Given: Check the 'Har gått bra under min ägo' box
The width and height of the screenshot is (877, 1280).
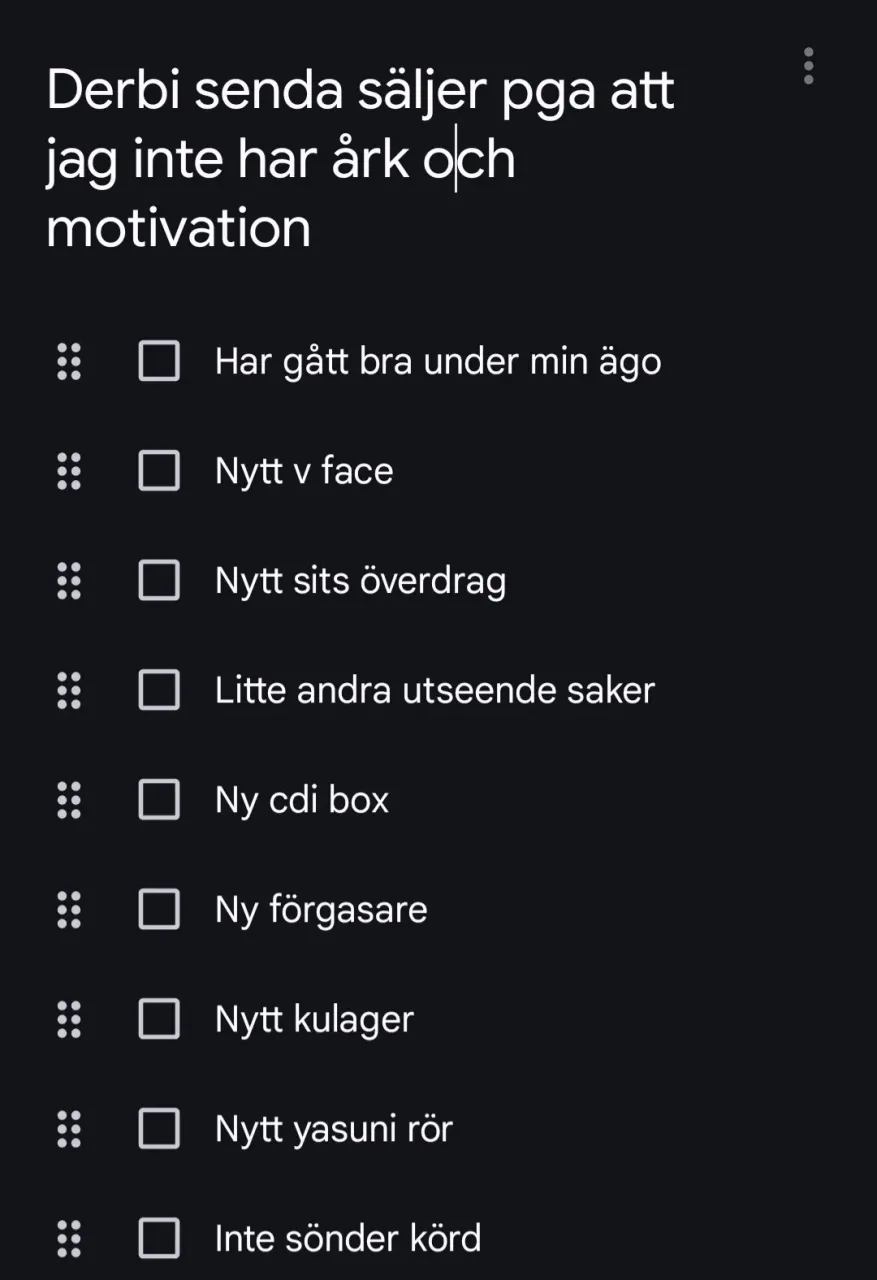Looking at the screenshot, I should (x=159, y=361).
